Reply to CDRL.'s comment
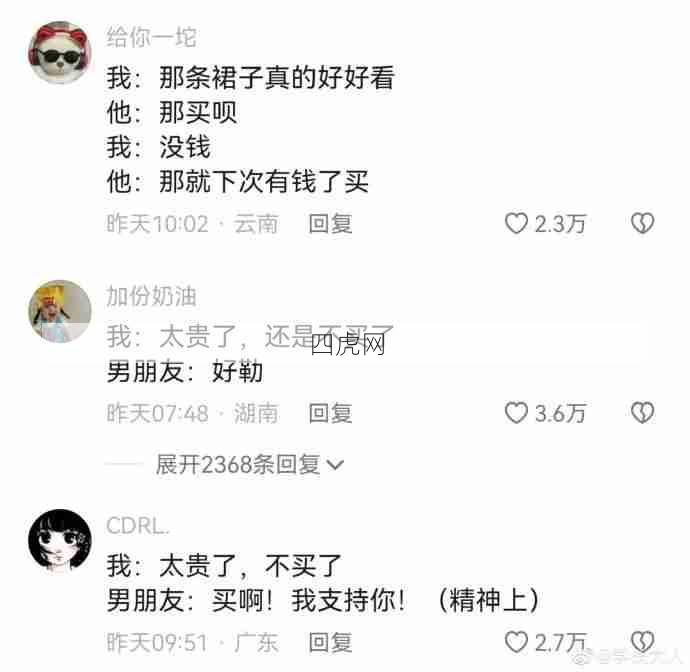690x672 pixels. click(330, 641)
